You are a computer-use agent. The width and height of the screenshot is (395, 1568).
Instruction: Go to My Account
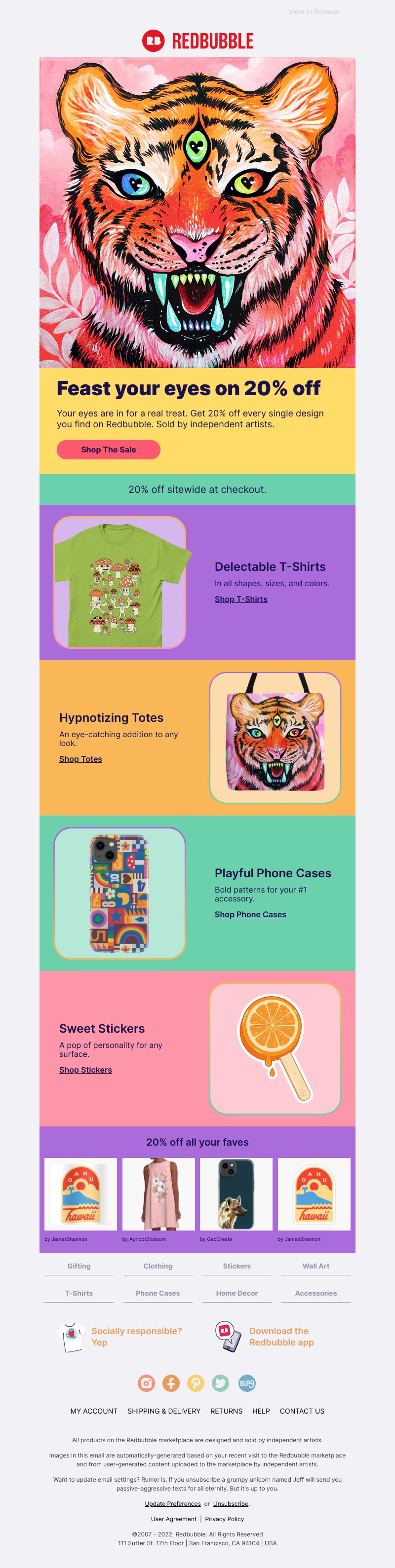94,1411
